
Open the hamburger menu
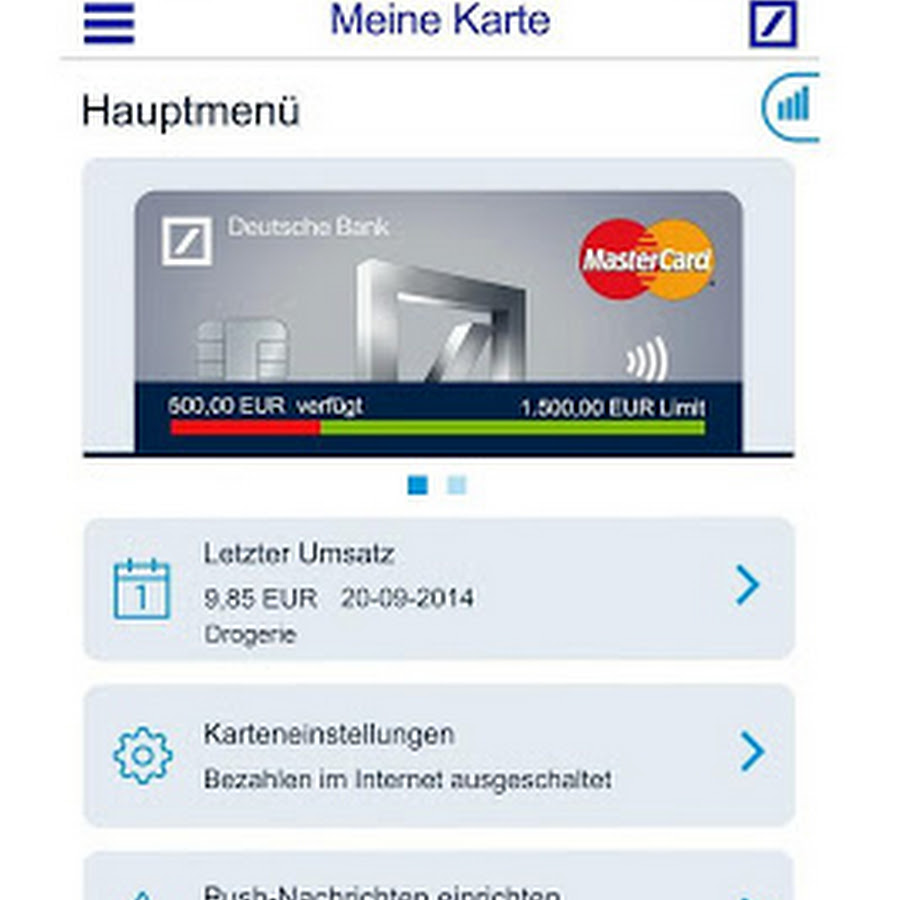pos(109,24)
